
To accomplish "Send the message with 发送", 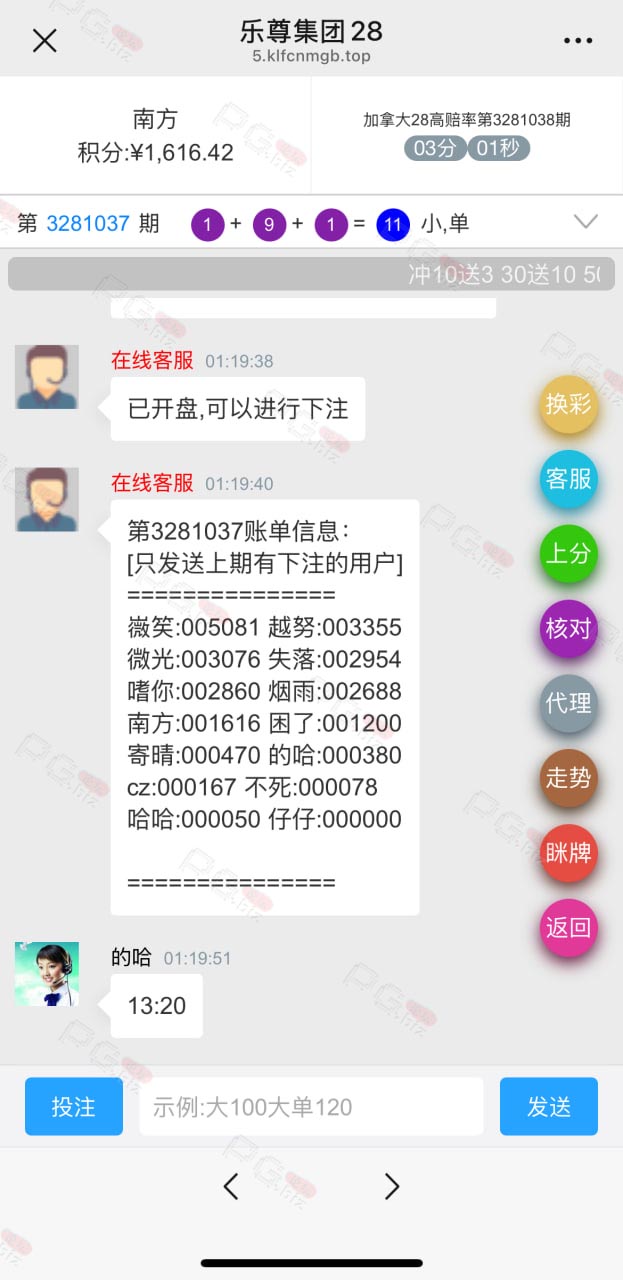I will tap(549, 1106).
